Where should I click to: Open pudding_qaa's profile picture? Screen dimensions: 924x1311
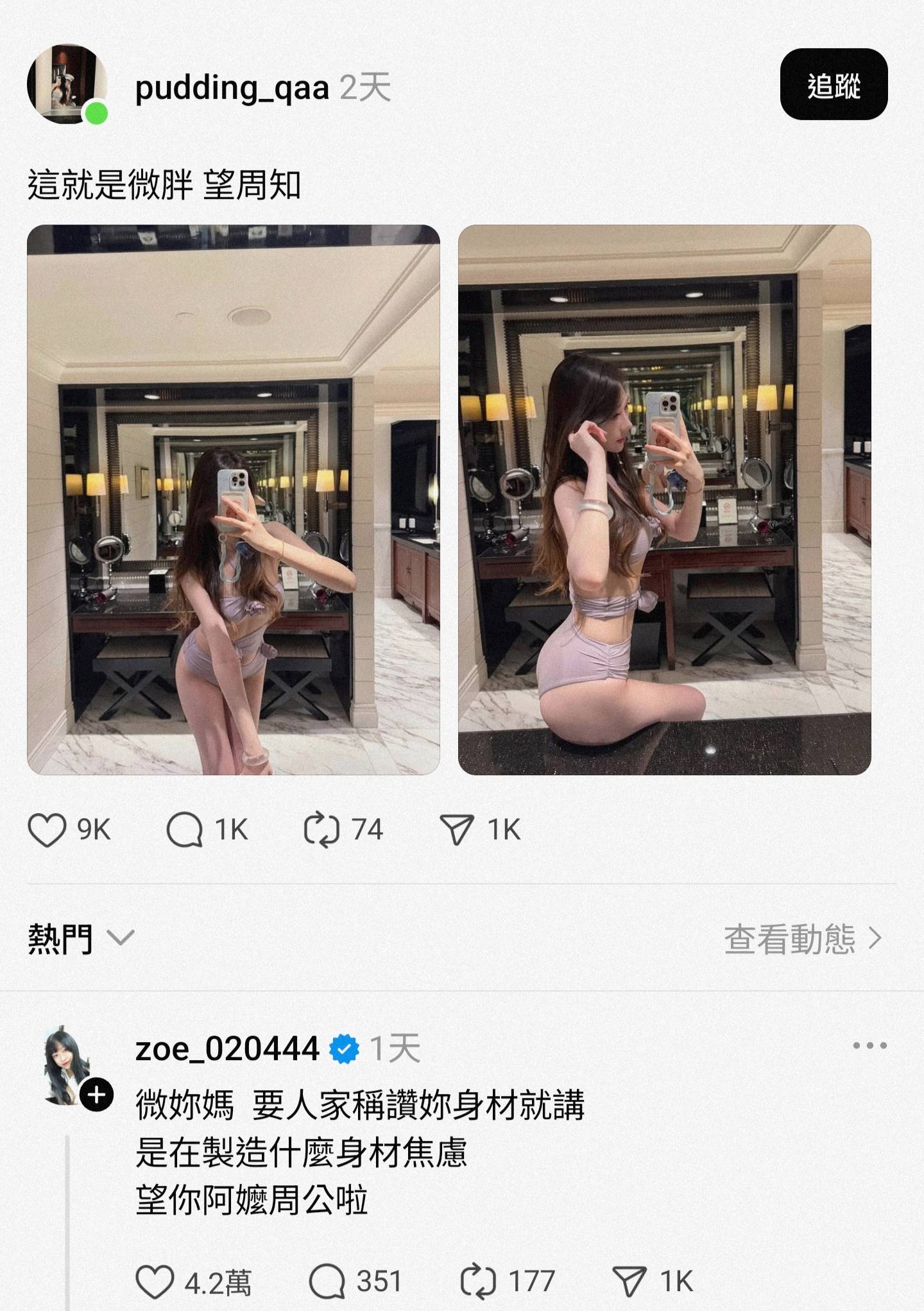pyautogui.click(x=66, y=83)
